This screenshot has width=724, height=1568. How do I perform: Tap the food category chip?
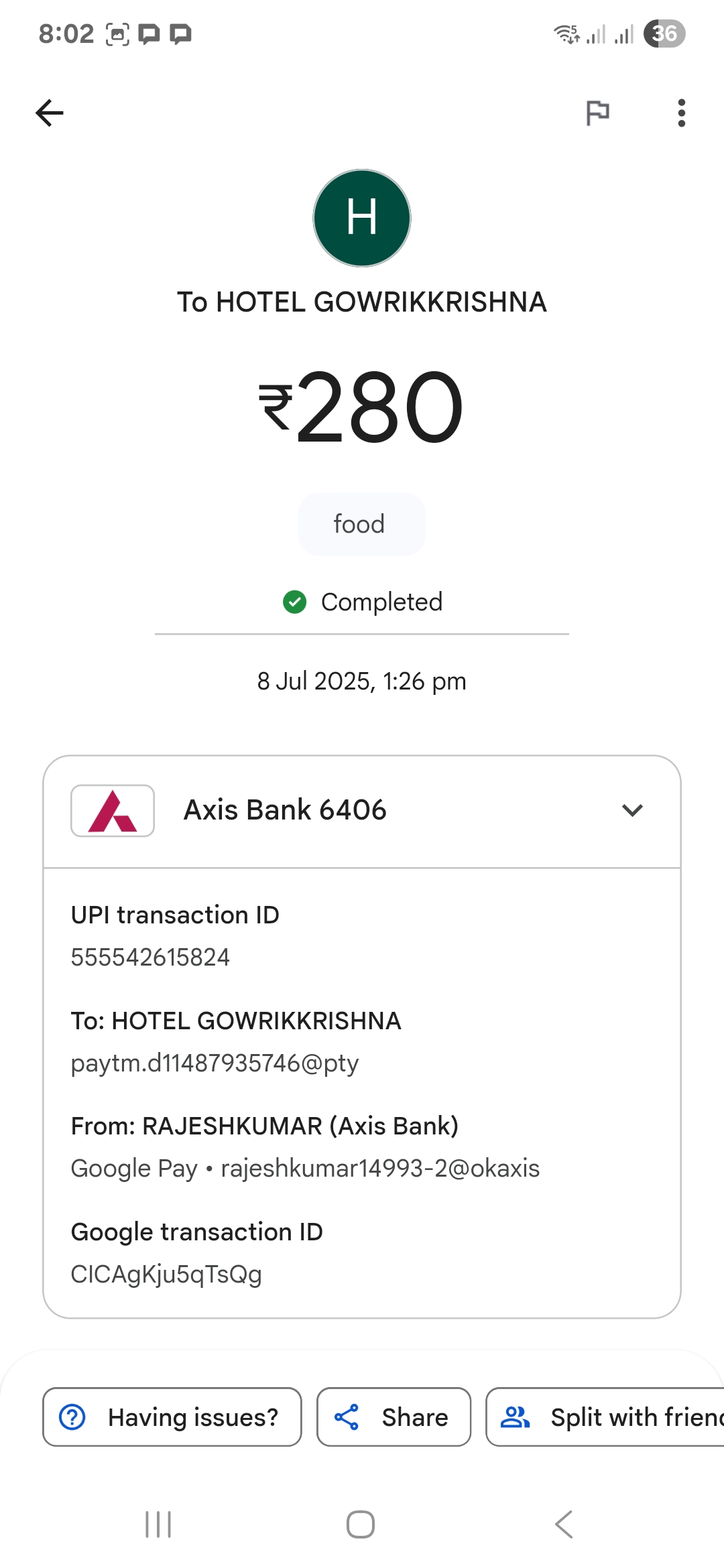[361, 524]
